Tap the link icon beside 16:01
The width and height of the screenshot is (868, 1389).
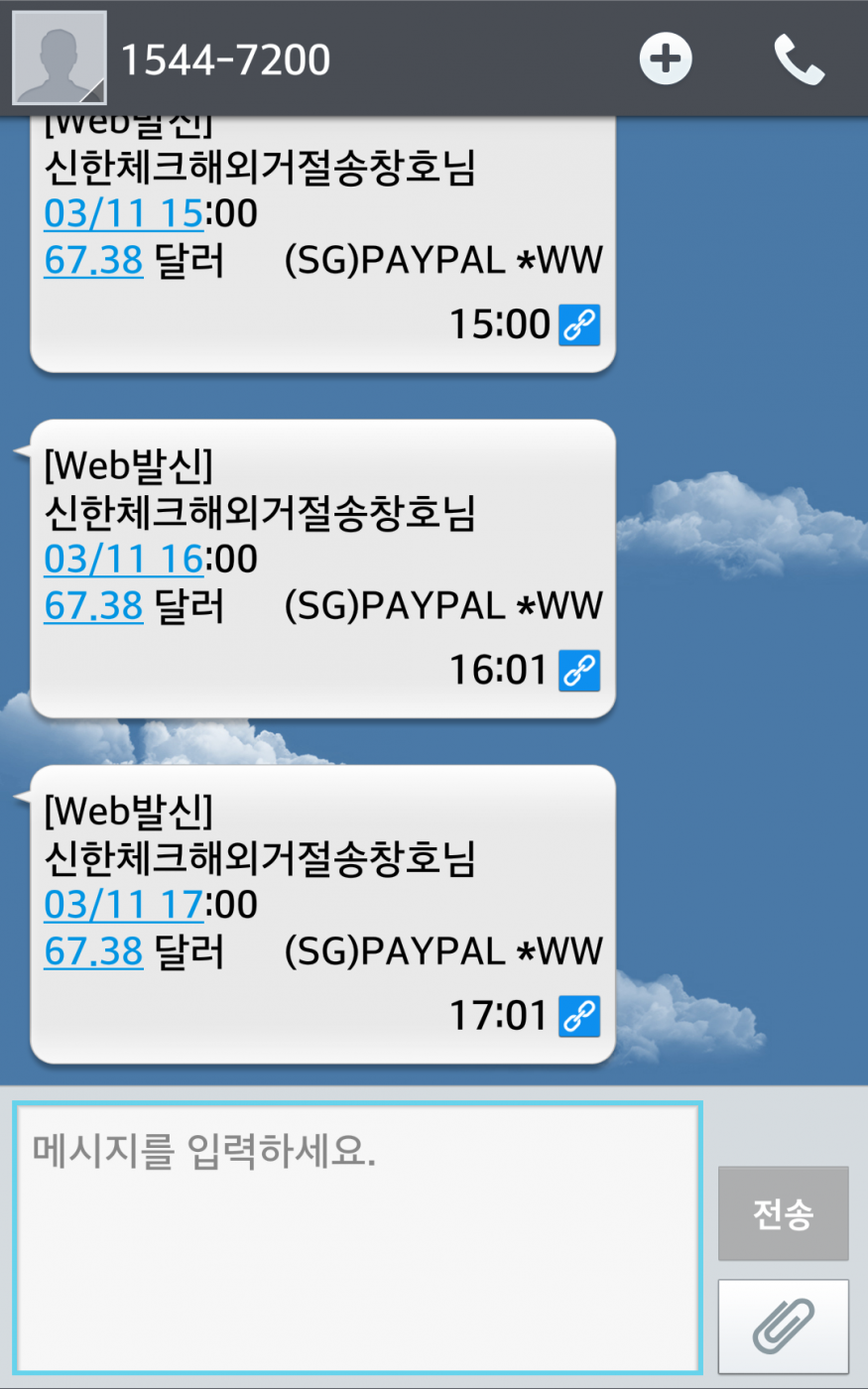coord(579,671)
